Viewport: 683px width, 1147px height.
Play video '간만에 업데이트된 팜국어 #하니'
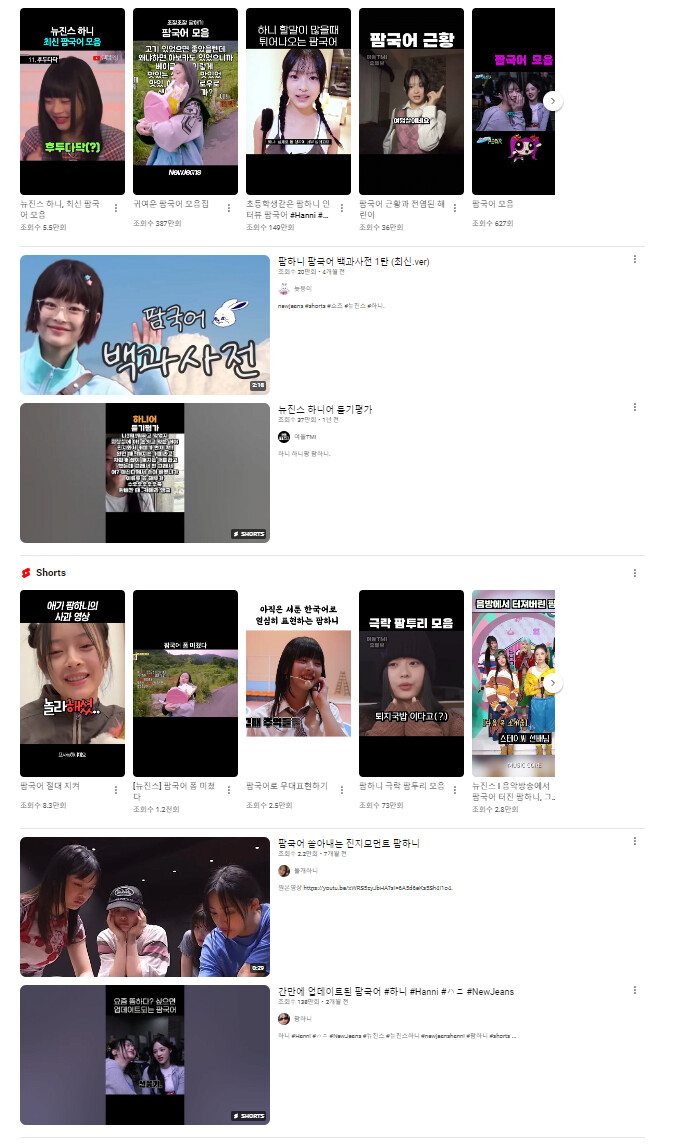(145, 1055)
